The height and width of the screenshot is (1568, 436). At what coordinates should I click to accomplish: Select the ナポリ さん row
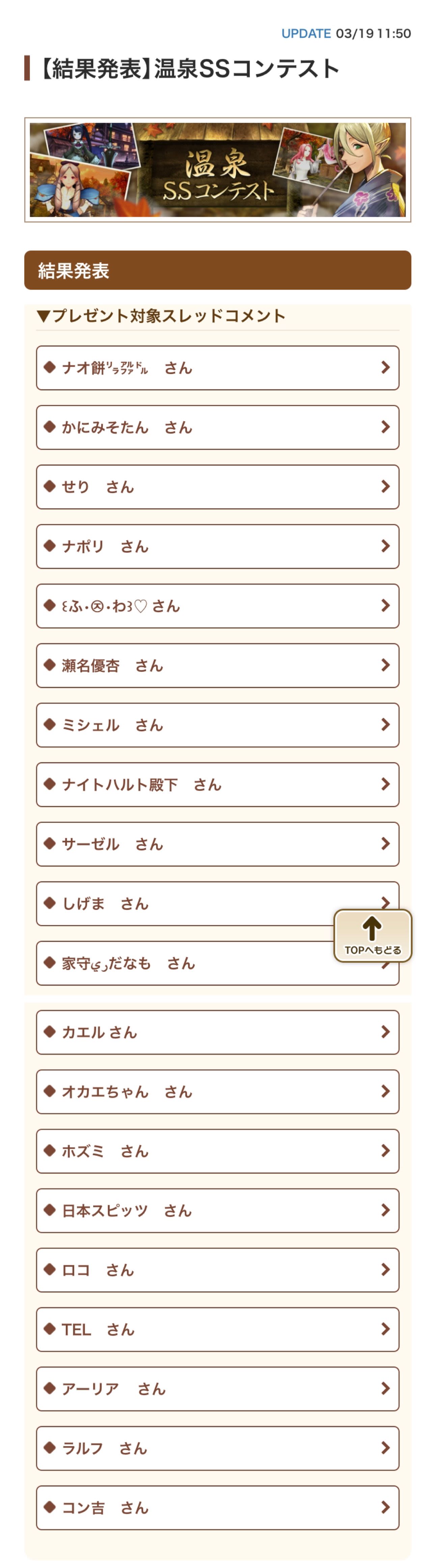(217, 546)
